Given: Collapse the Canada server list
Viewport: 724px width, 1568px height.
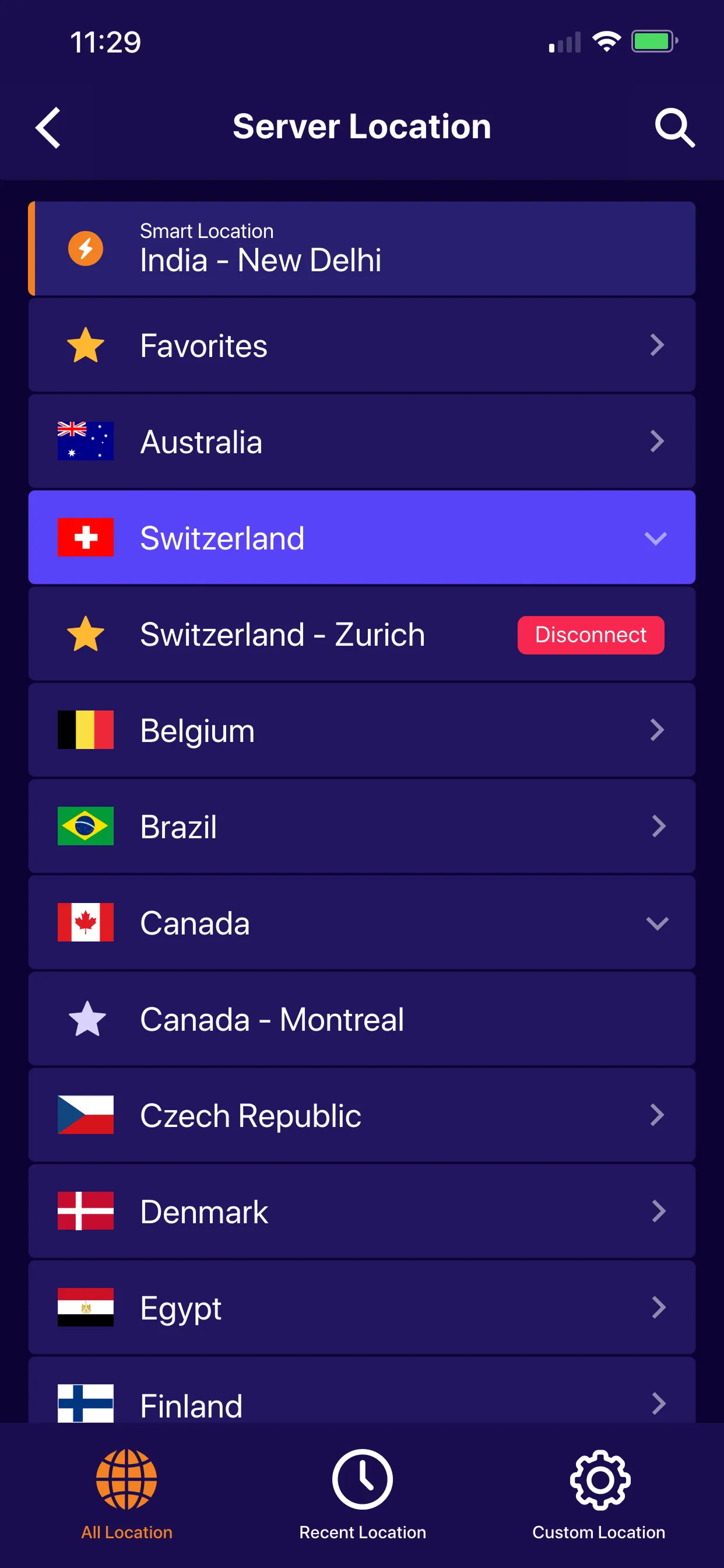Looking at the screenshot, I should tap(658, 923).
